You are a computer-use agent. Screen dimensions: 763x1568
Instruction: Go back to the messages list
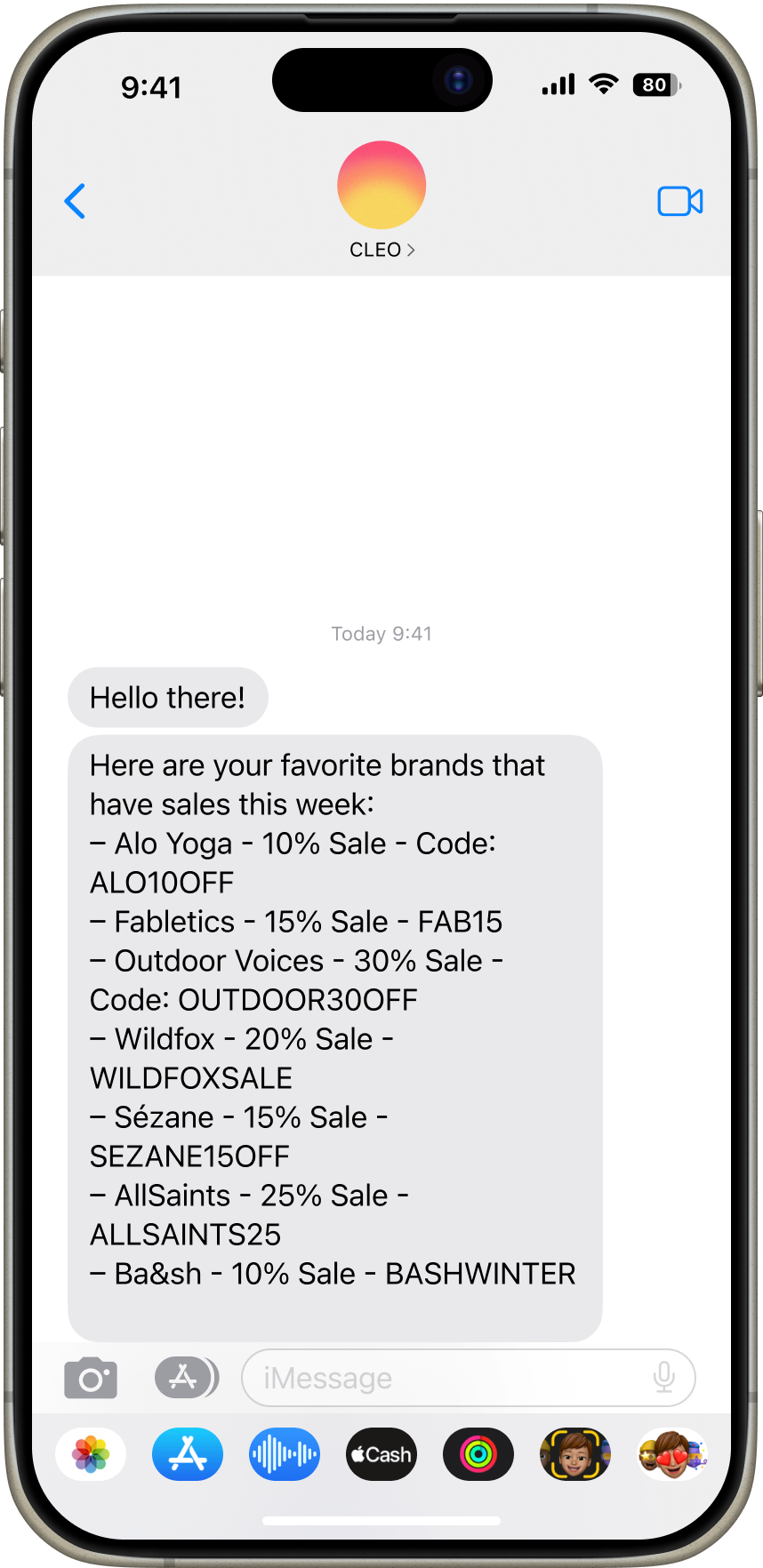[x=76, y=202]
